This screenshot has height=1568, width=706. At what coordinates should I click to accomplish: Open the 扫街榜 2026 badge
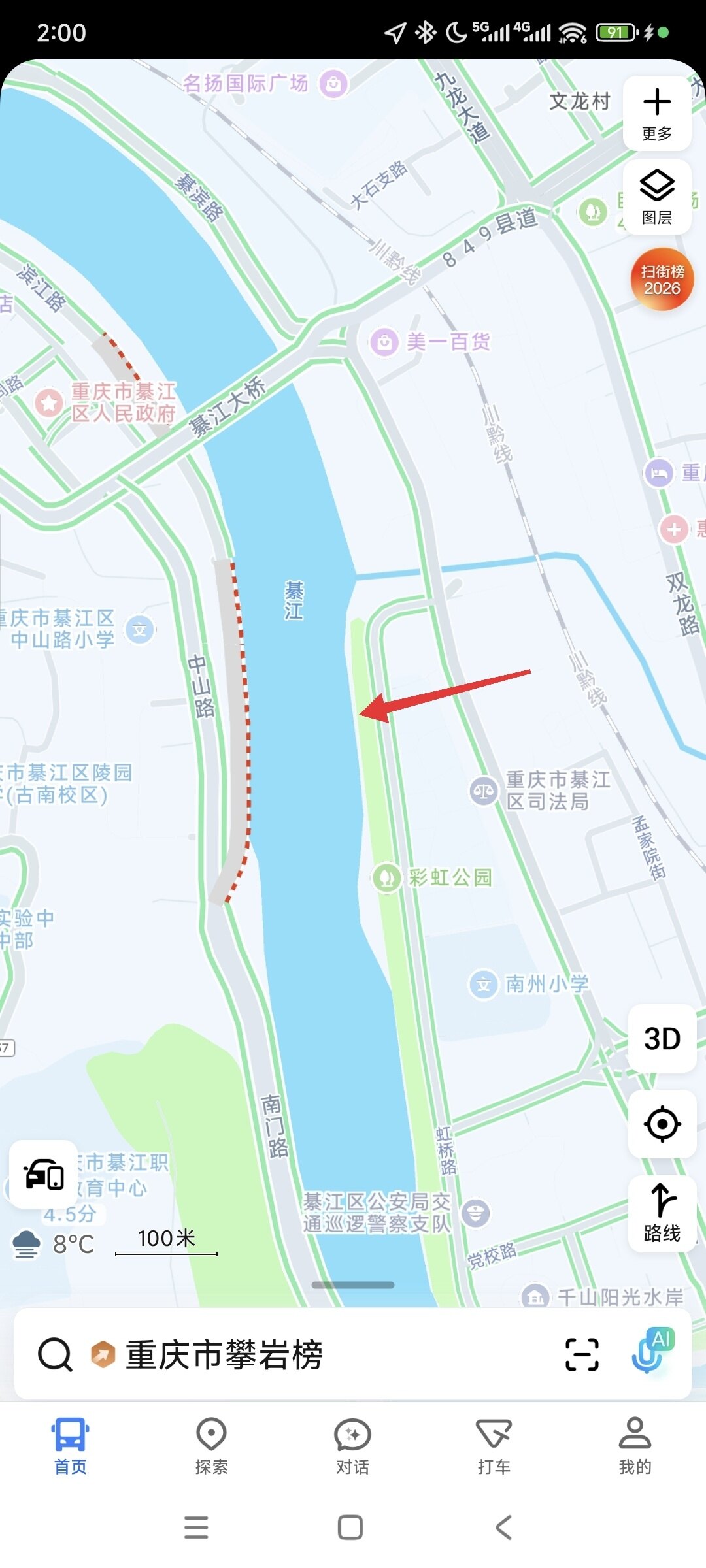[x=662, y=280]
